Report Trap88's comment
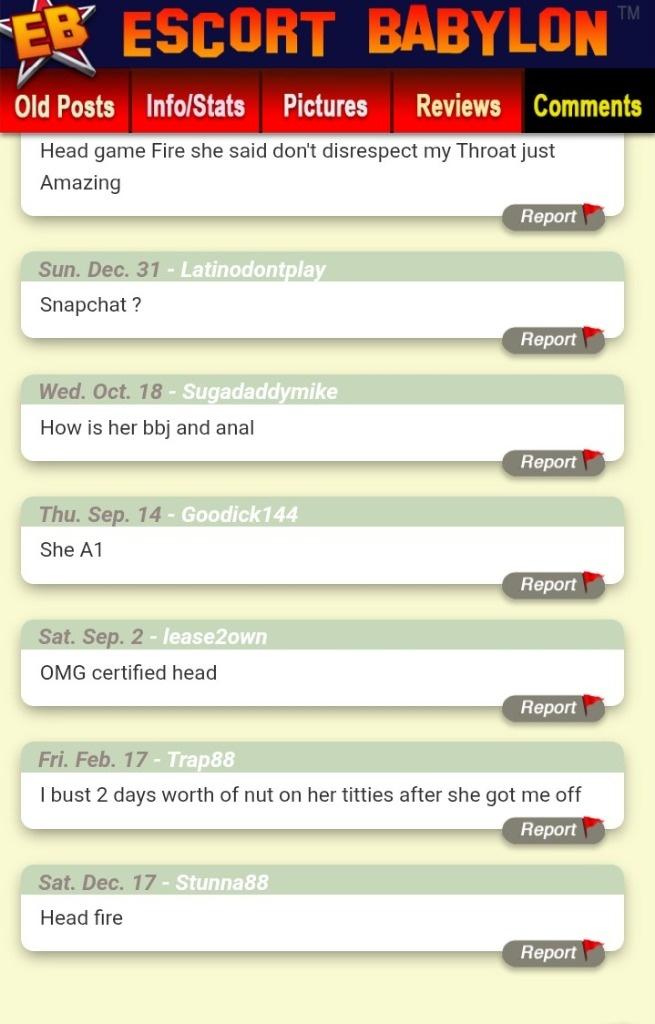Image resolution: width=655 pixels, height=1024 pixels. [553, 829]
